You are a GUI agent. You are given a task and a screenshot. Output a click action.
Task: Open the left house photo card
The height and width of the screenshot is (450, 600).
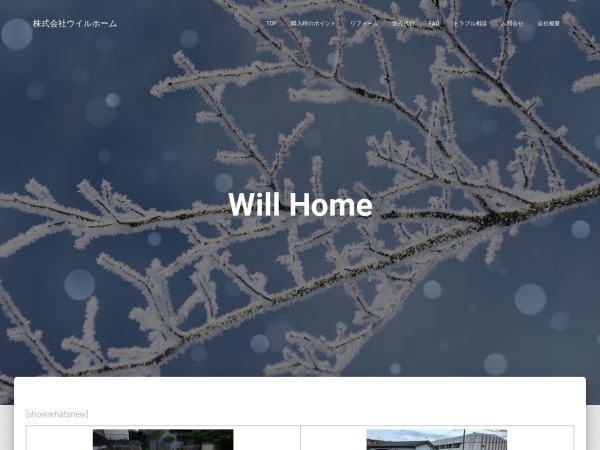pyautogui.click(x=163, y=439)
